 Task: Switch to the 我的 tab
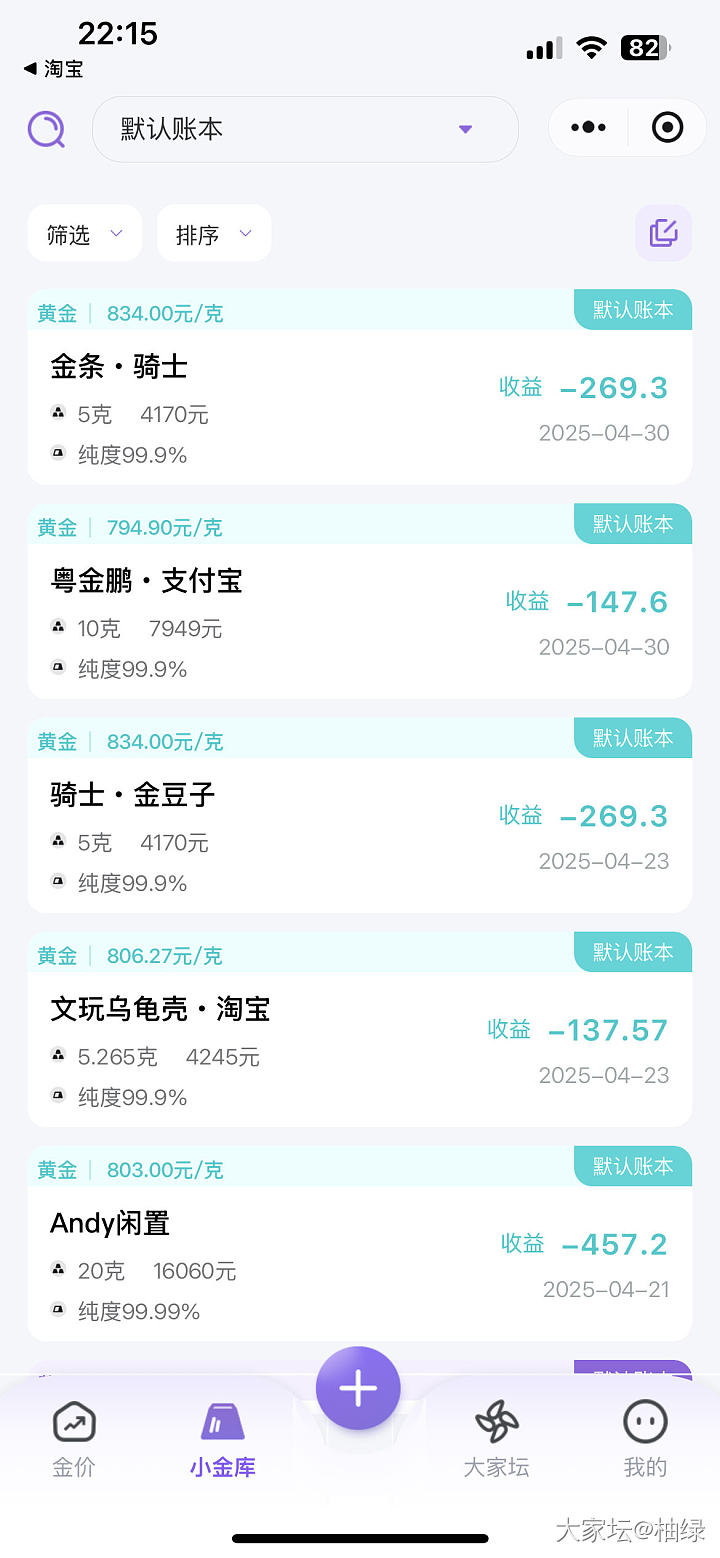coord(645,1438)
